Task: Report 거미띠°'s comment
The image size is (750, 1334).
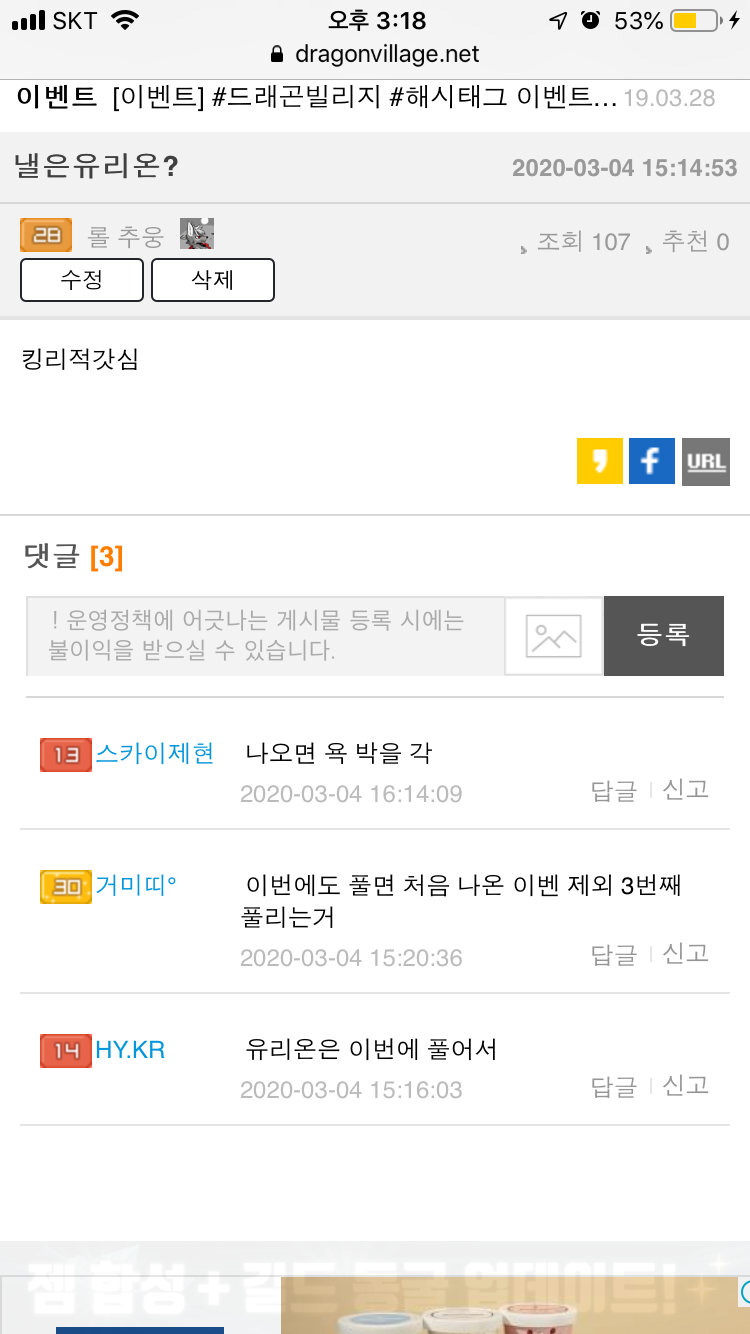Action: pyautogui.click(x=686, y=954)
